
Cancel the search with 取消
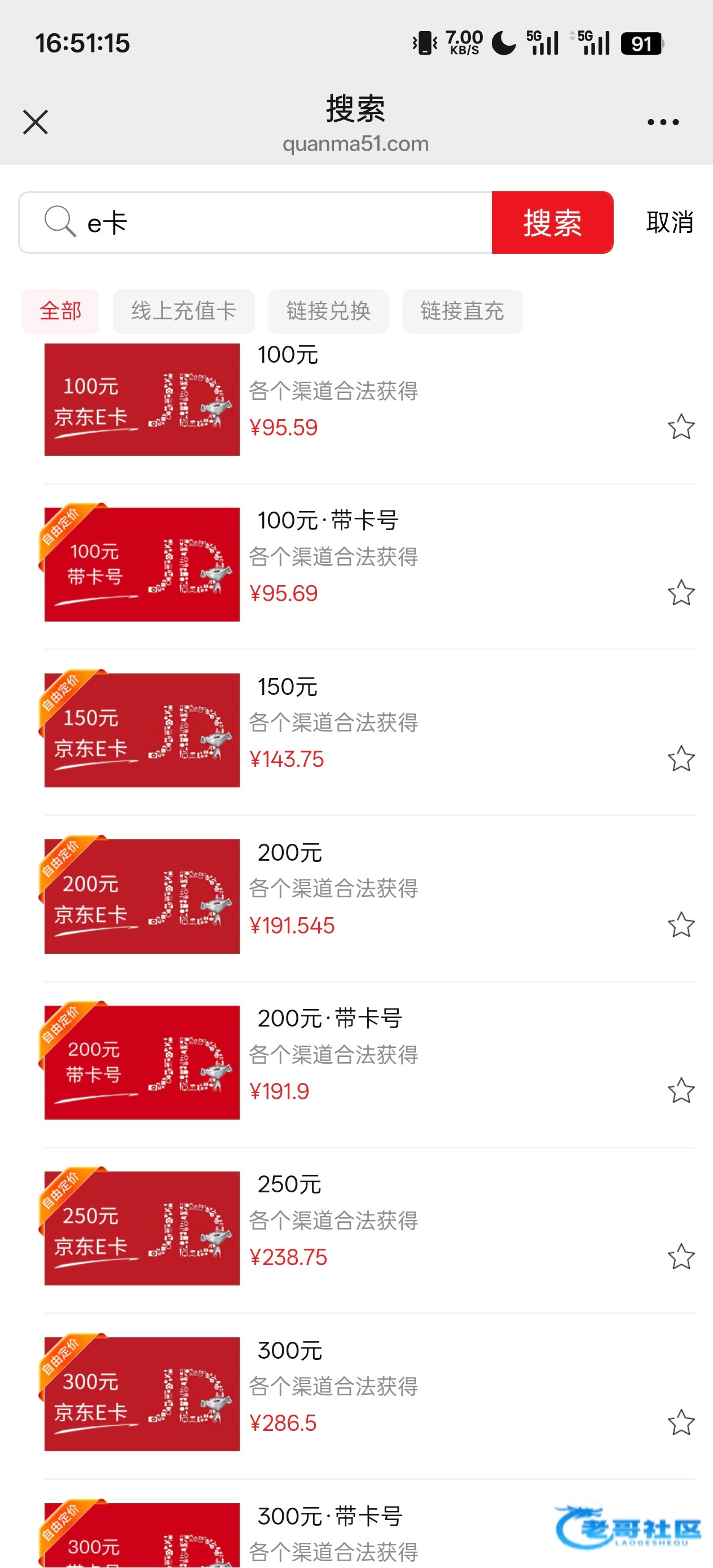669,223
